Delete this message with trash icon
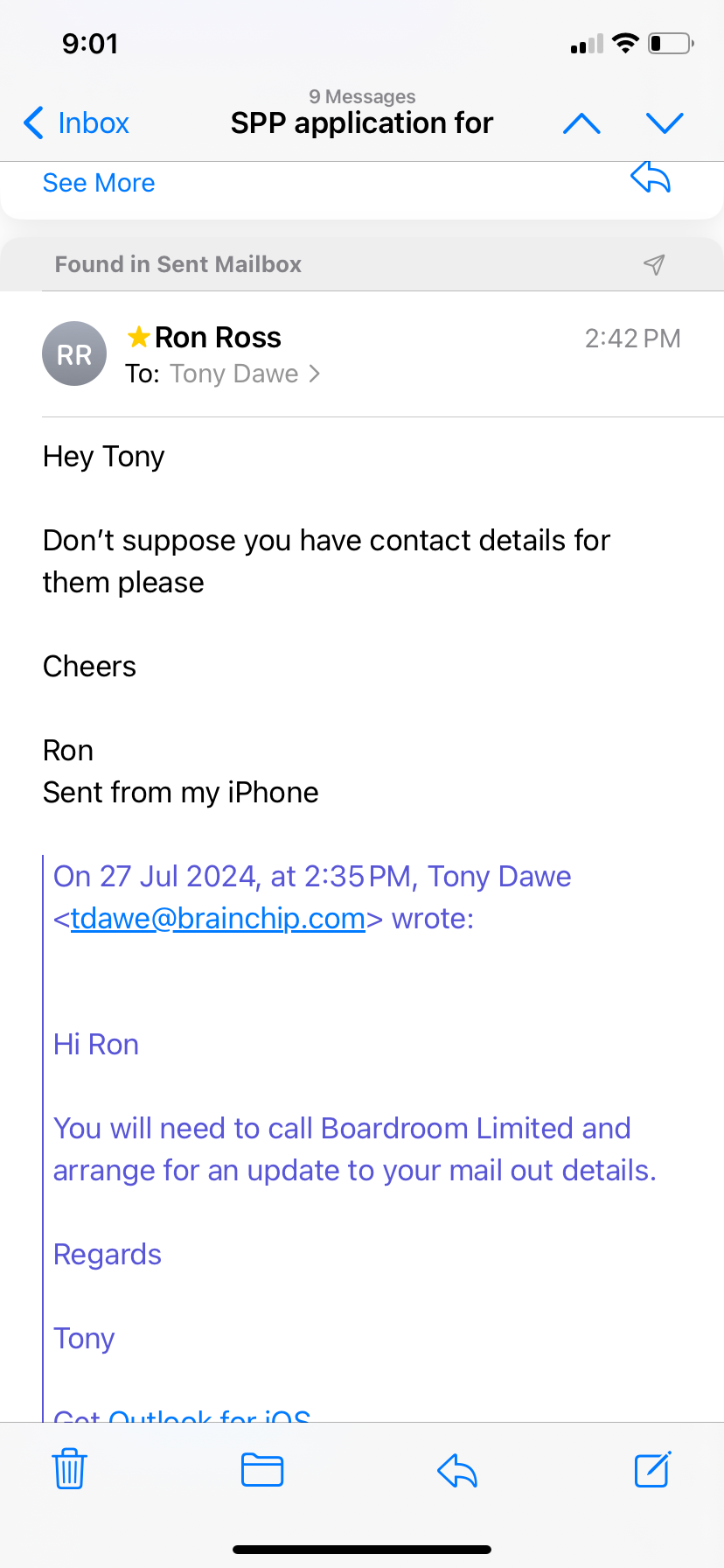This screenshot has width=724, height=1568. [69, 1469]
